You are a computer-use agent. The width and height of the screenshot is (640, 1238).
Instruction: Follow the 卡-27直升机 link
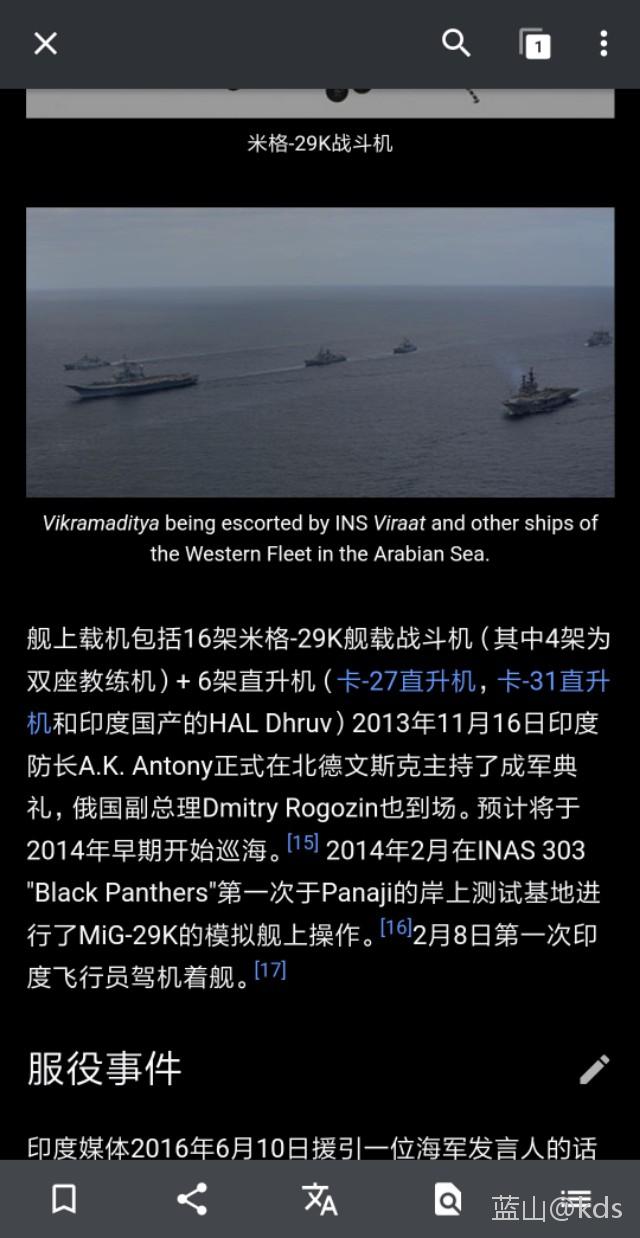click(x=405, y=682)
